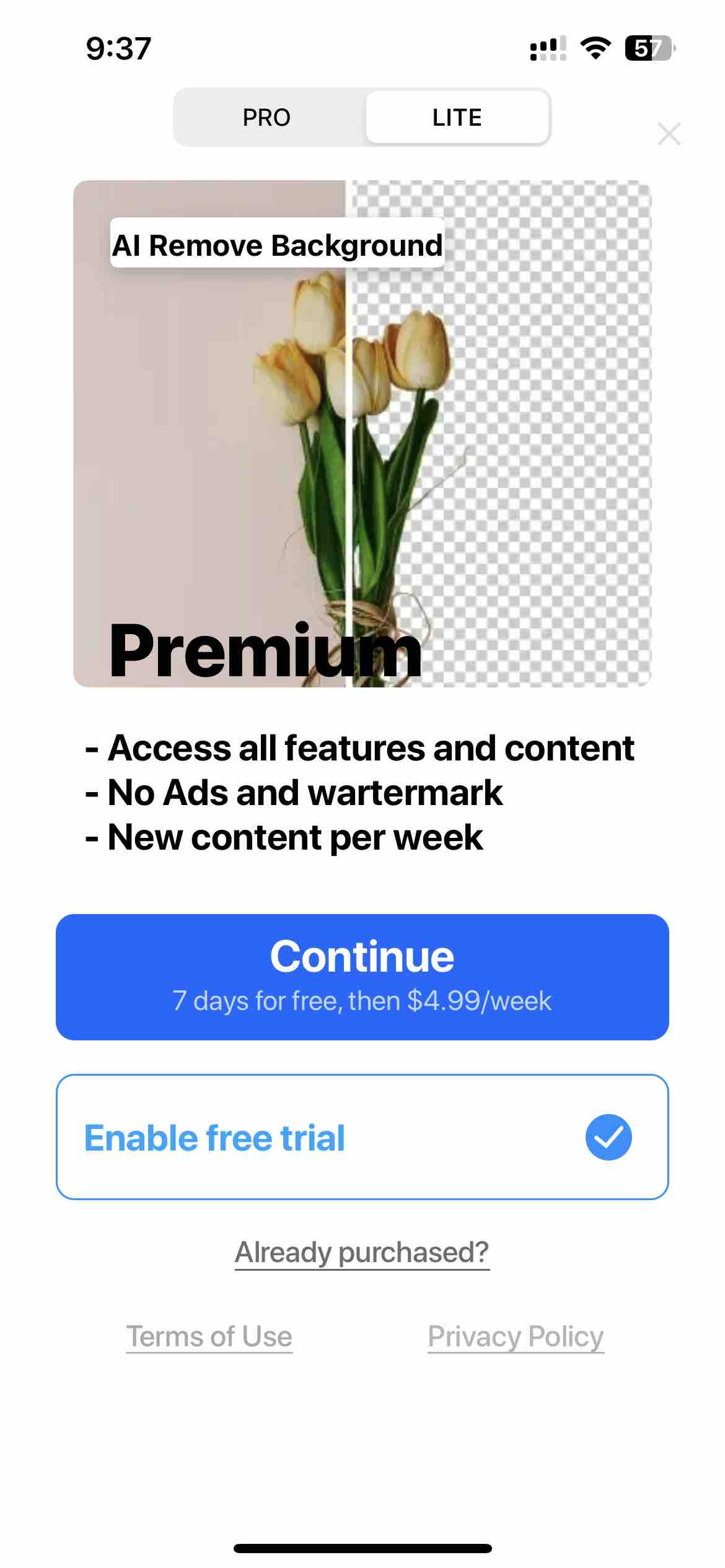This screenshot has height=1568, width=725.
Task: Tap Continue to start the free trial
Action: click(x=362, y=977)
